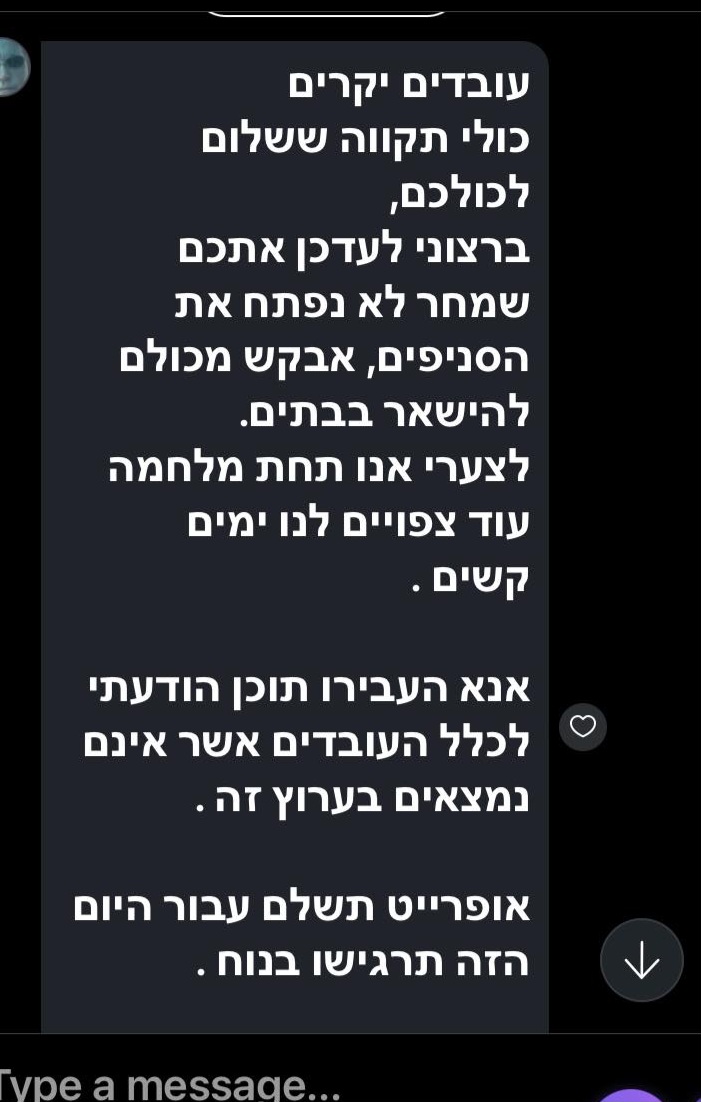This screenshot has width=701, height=1102.
Task: Like the message with the heart icon
Action: point(582,727)
